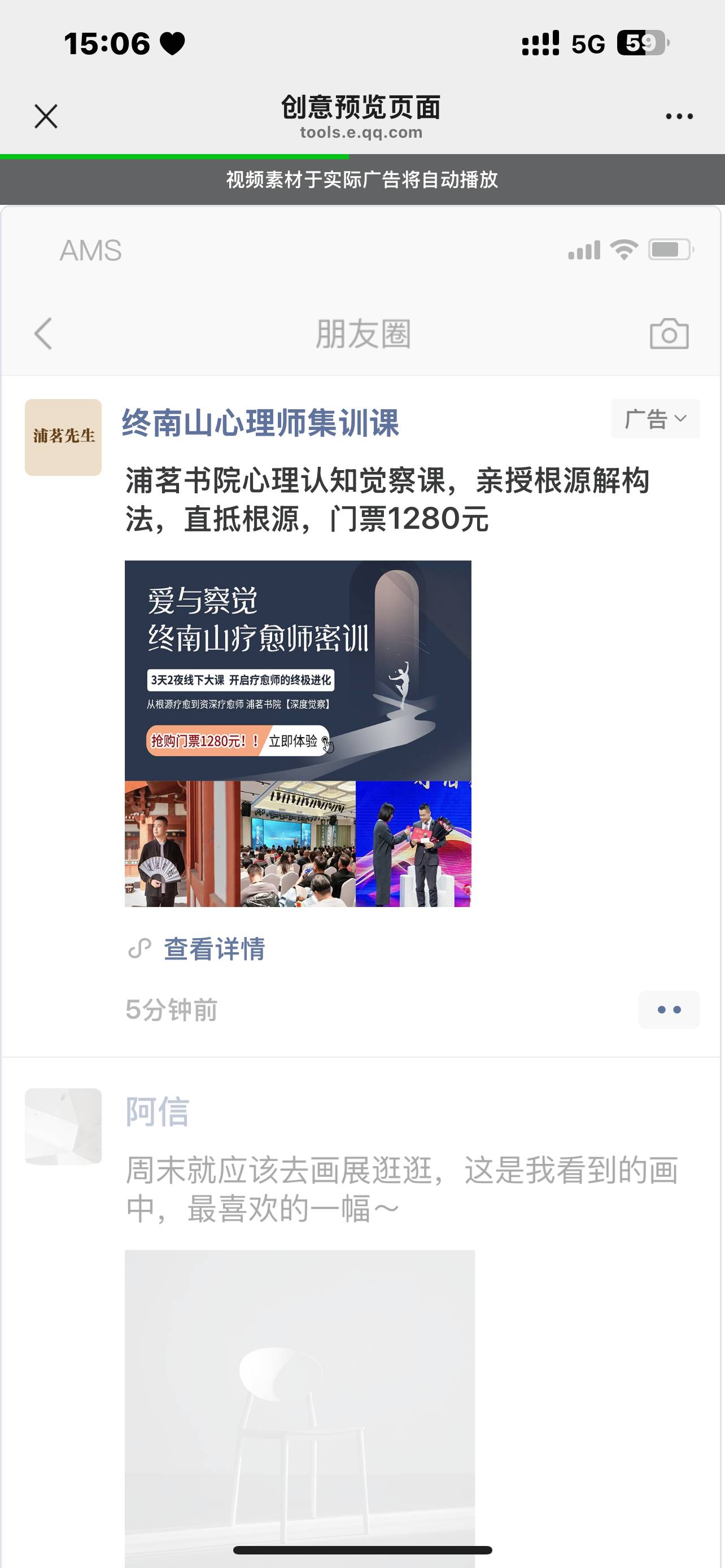Viewport: 725px width, 1568px height.
Task: Go back from 朋友圈 preview
Action: (x=43, y=334)
